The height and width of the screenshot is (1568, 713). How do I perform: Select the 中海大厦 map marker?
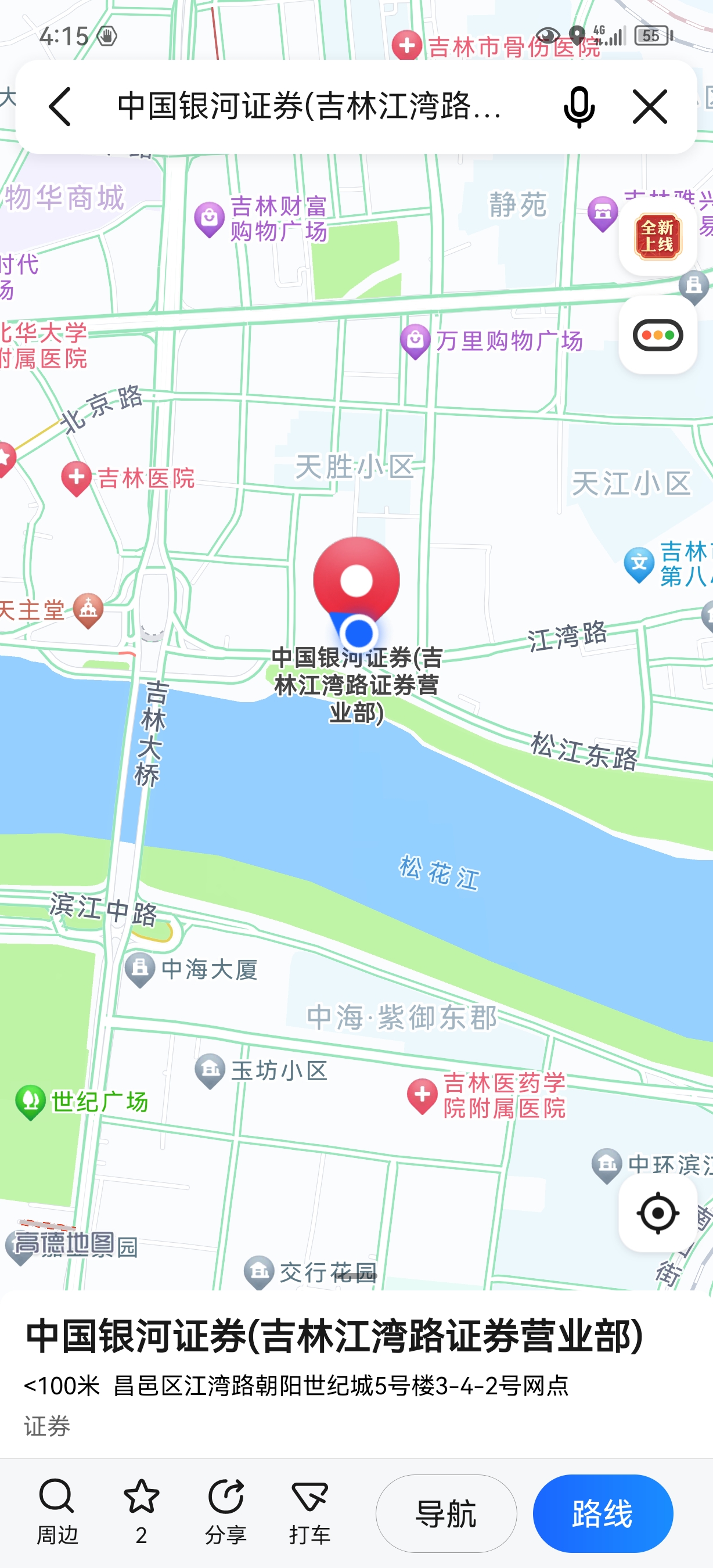pyautogui.click(x=140, y=969)
